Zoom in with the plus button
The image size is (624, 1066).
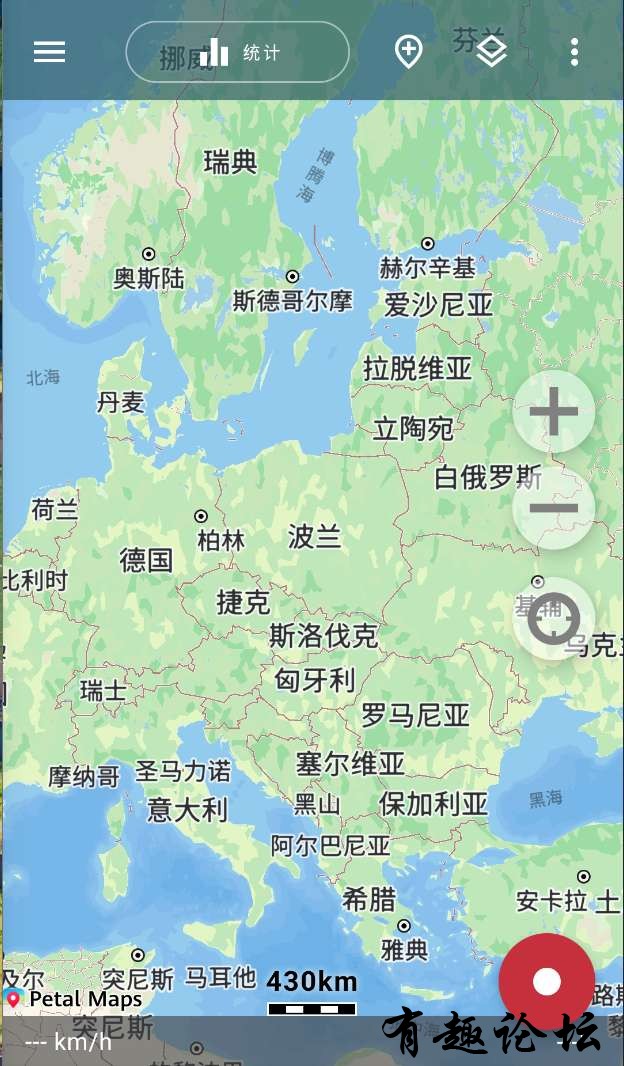click(x=554, y=412)
